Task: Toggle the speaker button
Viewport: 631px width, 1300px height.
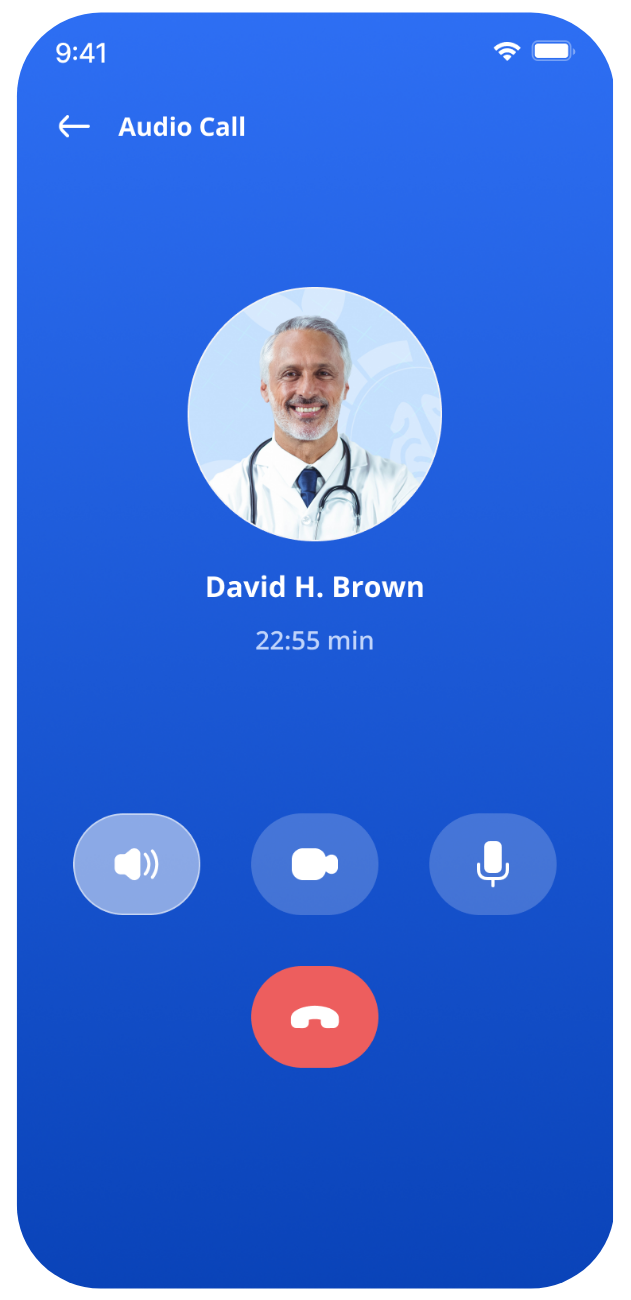Action: click(x=137, y=864)
